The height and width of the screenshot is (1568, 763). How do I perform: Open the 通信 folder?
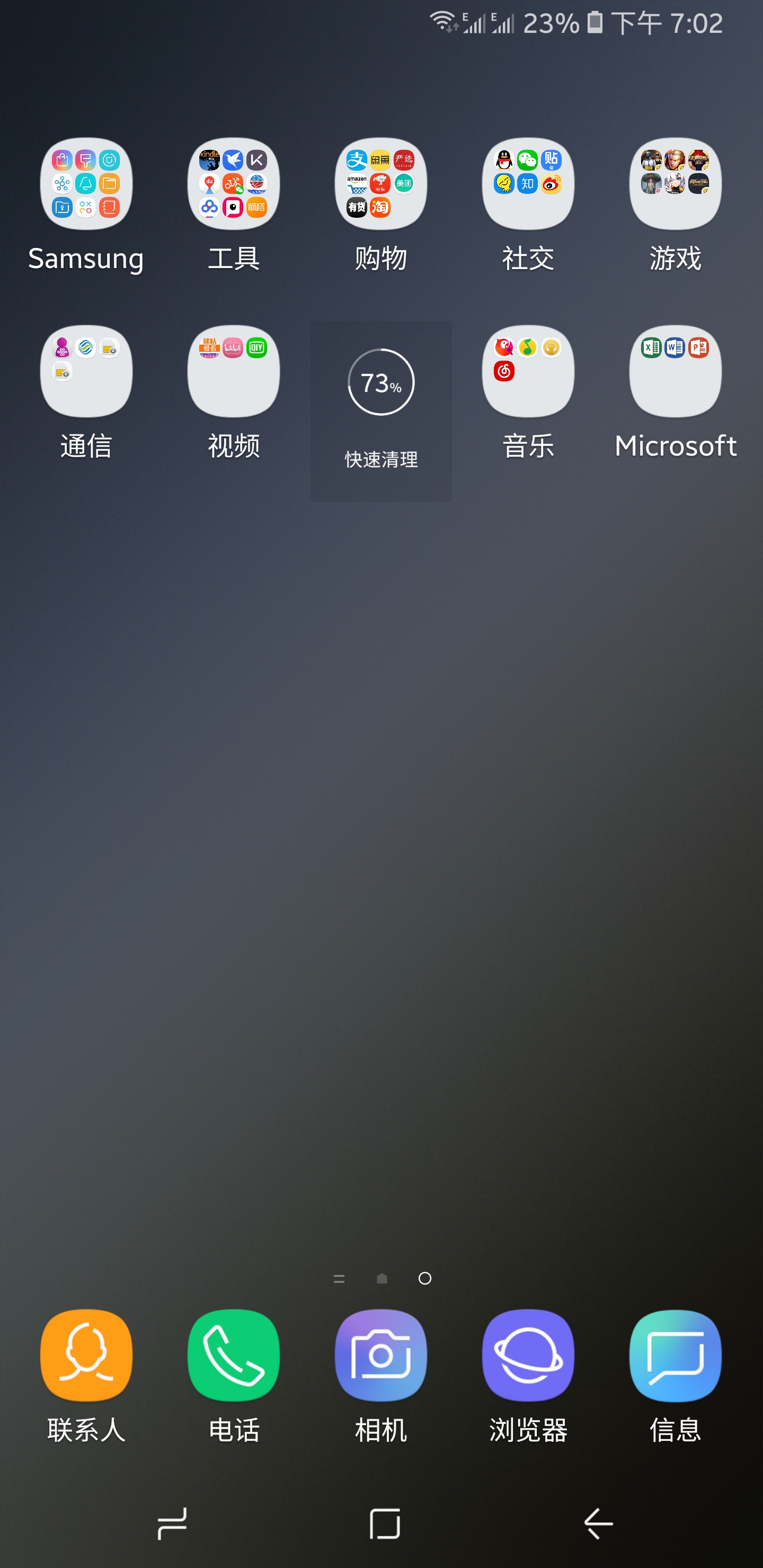[x=86, y=371]
